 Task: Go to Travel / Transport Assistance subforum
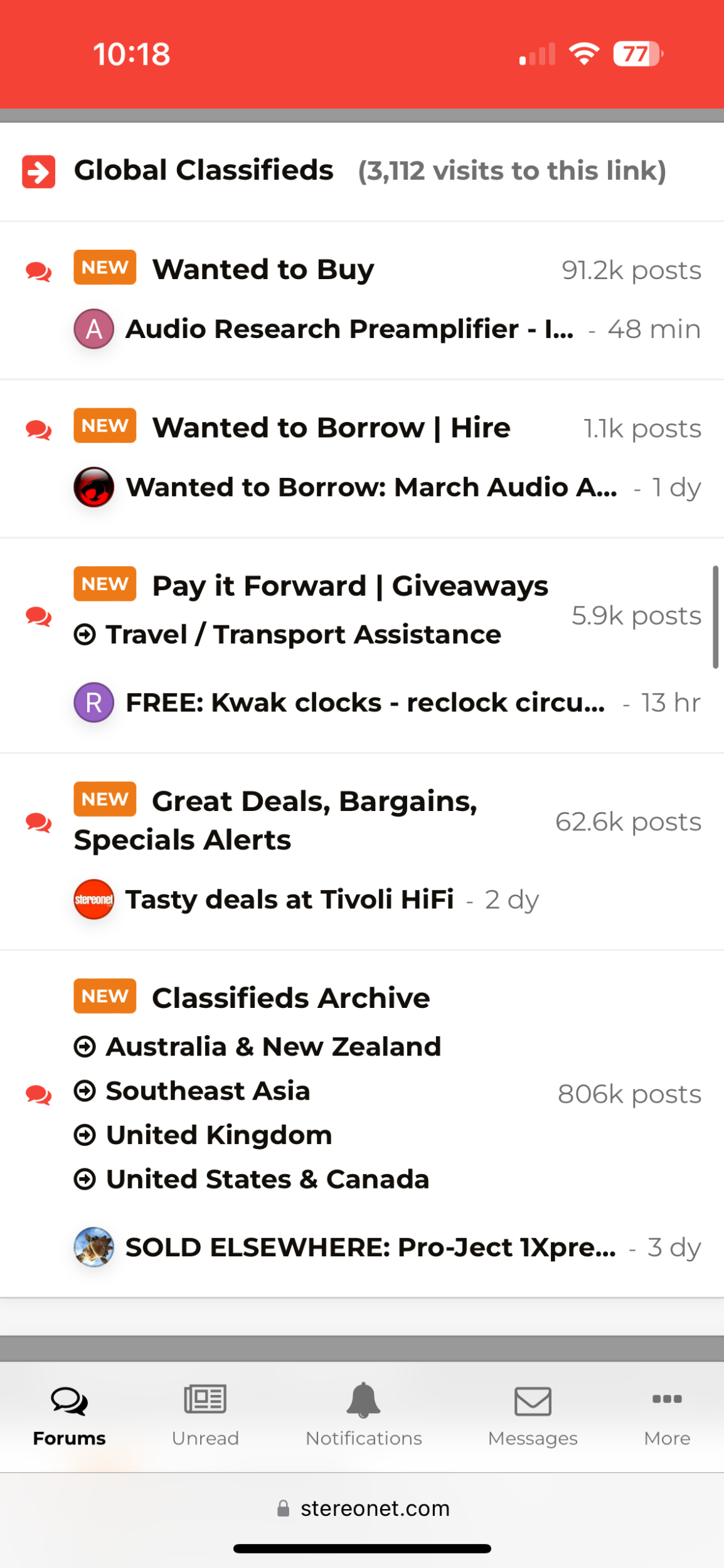(303, 635)
